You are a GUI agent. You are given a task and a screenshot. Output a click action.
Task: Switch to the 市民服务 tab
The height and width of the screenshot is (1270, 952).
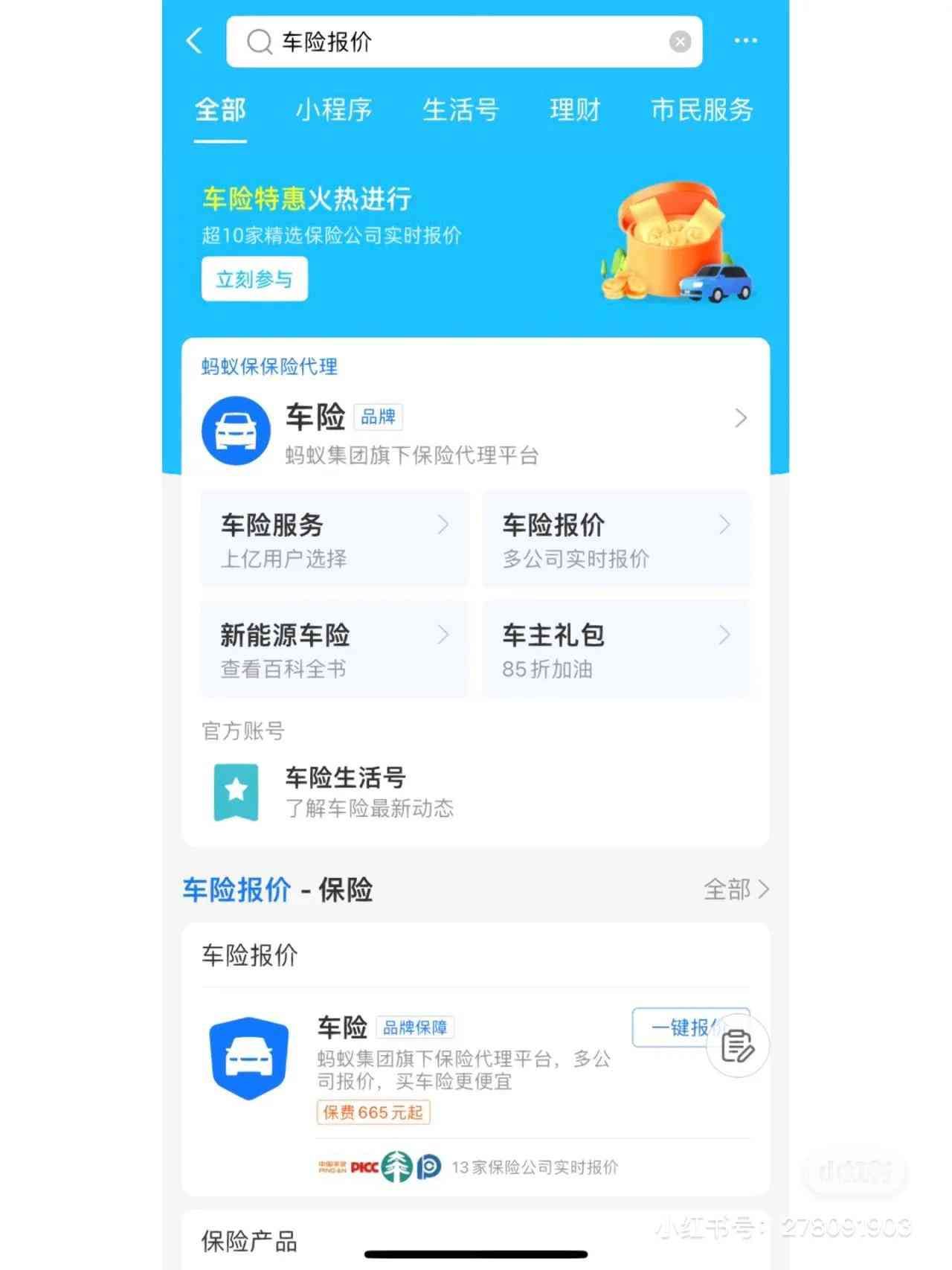[x=701, y=110]
